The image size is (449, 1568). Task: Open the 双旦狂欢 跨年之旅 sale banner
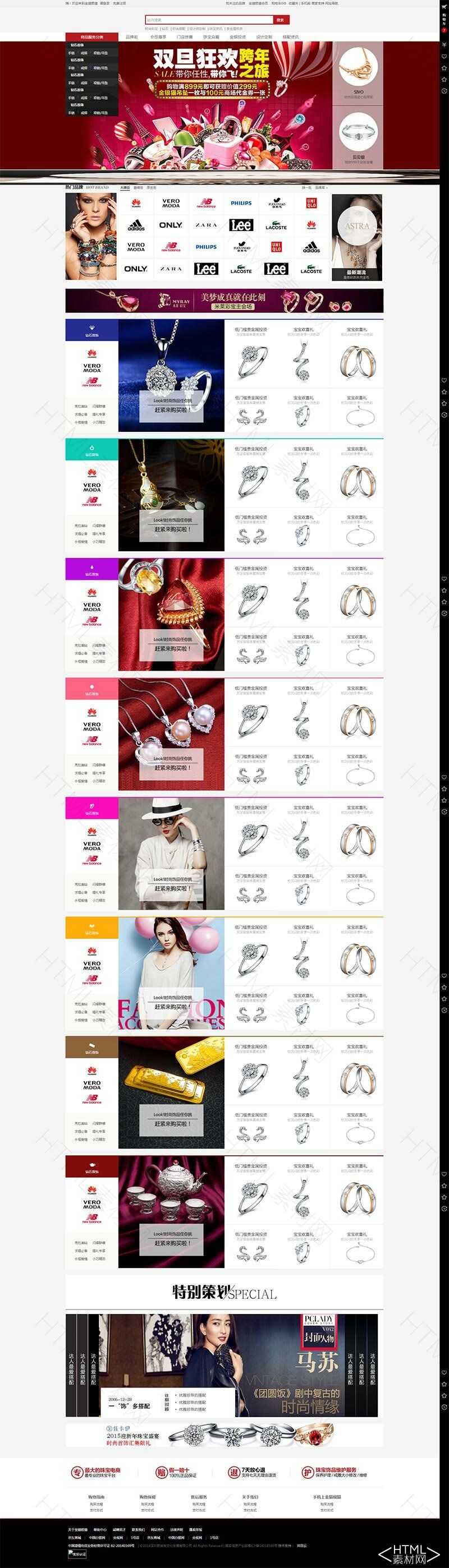pos(210,104)
